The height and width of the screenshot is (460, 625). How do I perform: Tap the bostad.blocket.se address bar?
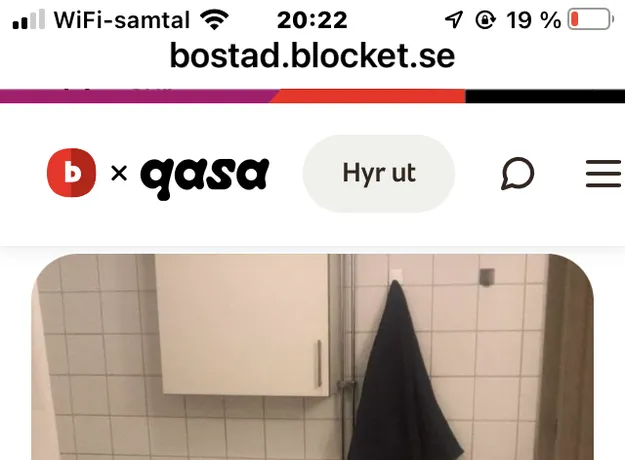[312, 55]
